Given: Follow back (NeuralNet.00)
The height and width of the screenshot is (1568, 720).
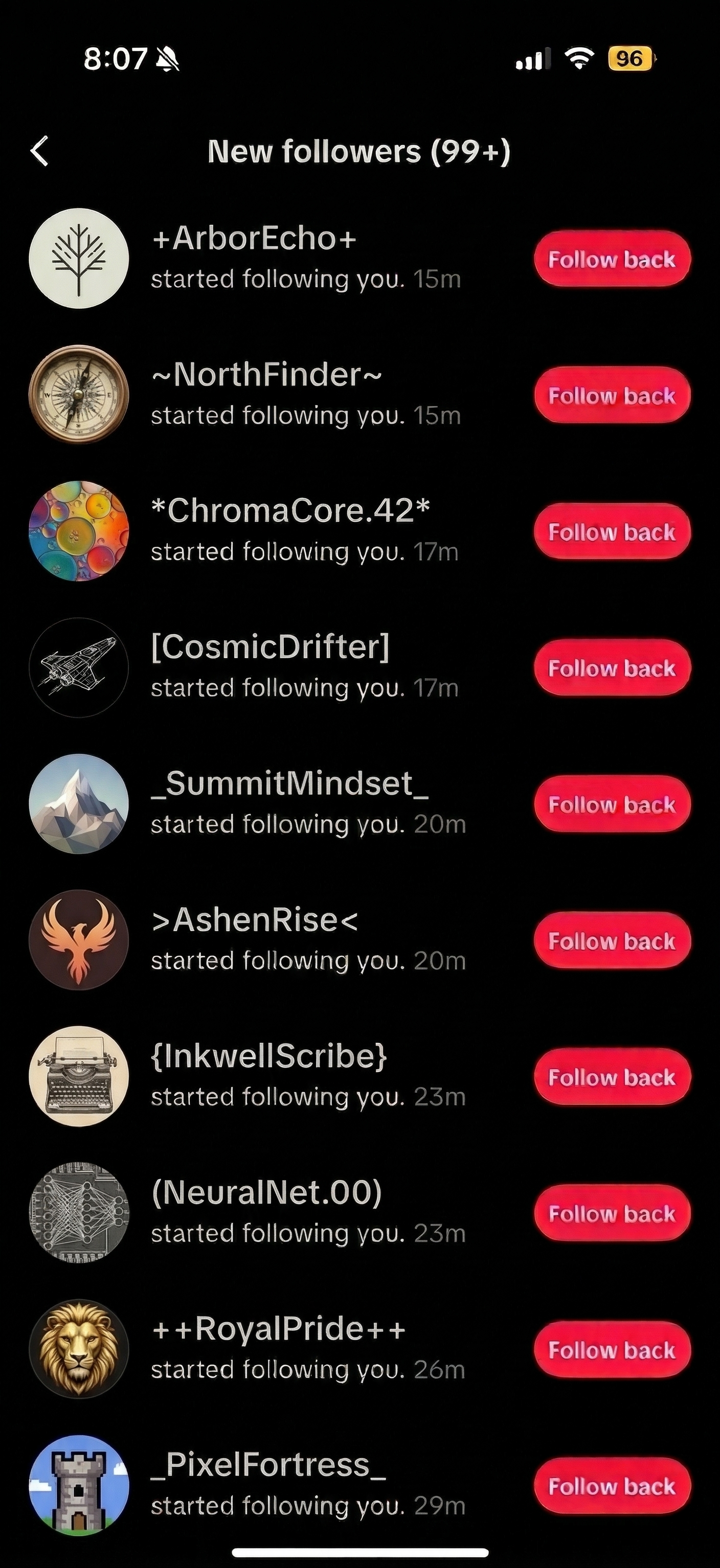Looking at the screenshot, I should [612, 1213].
